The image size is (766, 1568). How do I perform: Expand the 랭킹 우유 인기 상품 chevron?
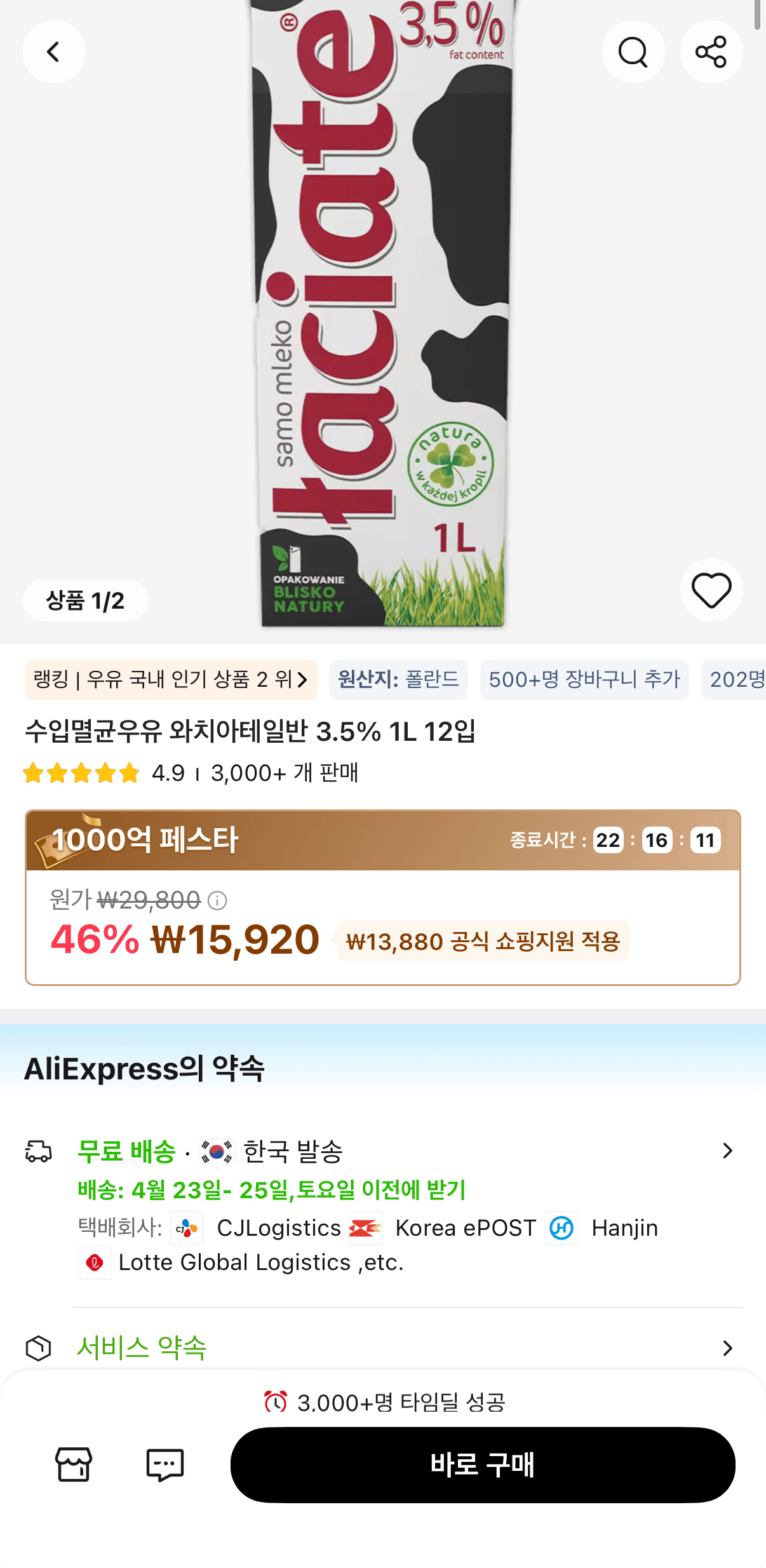302,680
